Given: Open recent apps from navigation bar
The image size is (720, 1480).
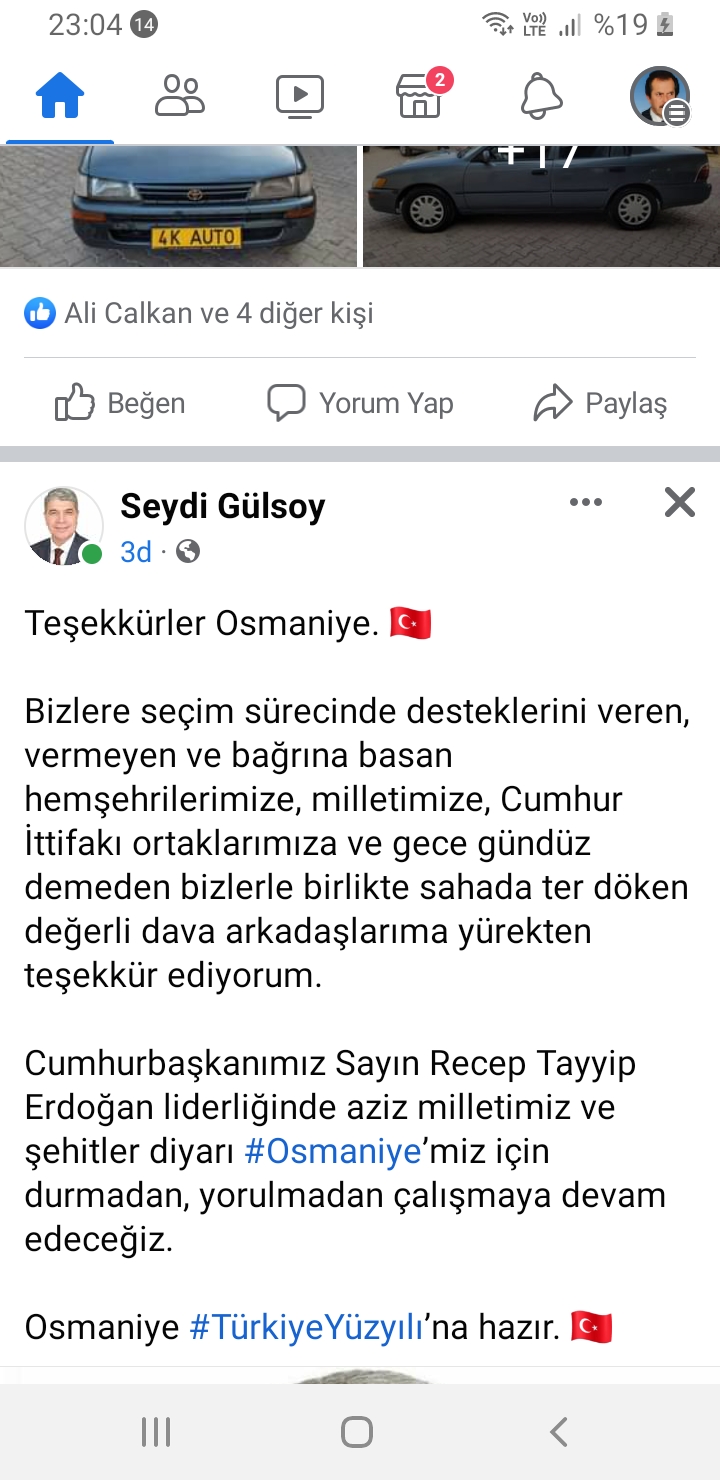Looking at the screenshot, I should click(x=156, y=1432).
